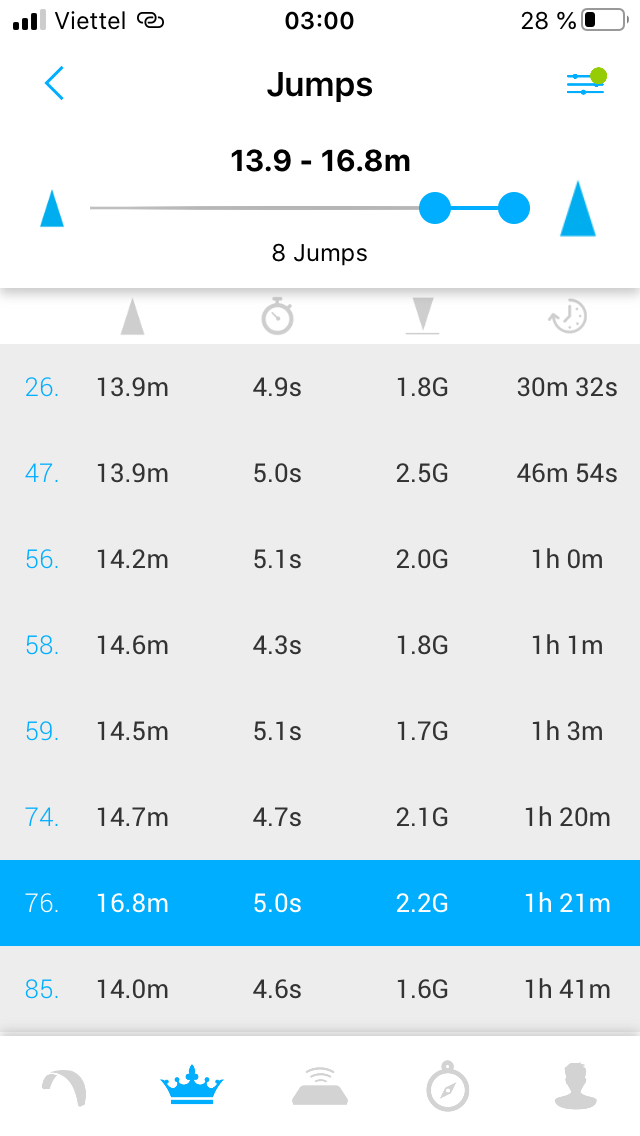Open jump 59 at 1h 3m
The height and width of the screenshot is (1136, 640).
[320, 731]
